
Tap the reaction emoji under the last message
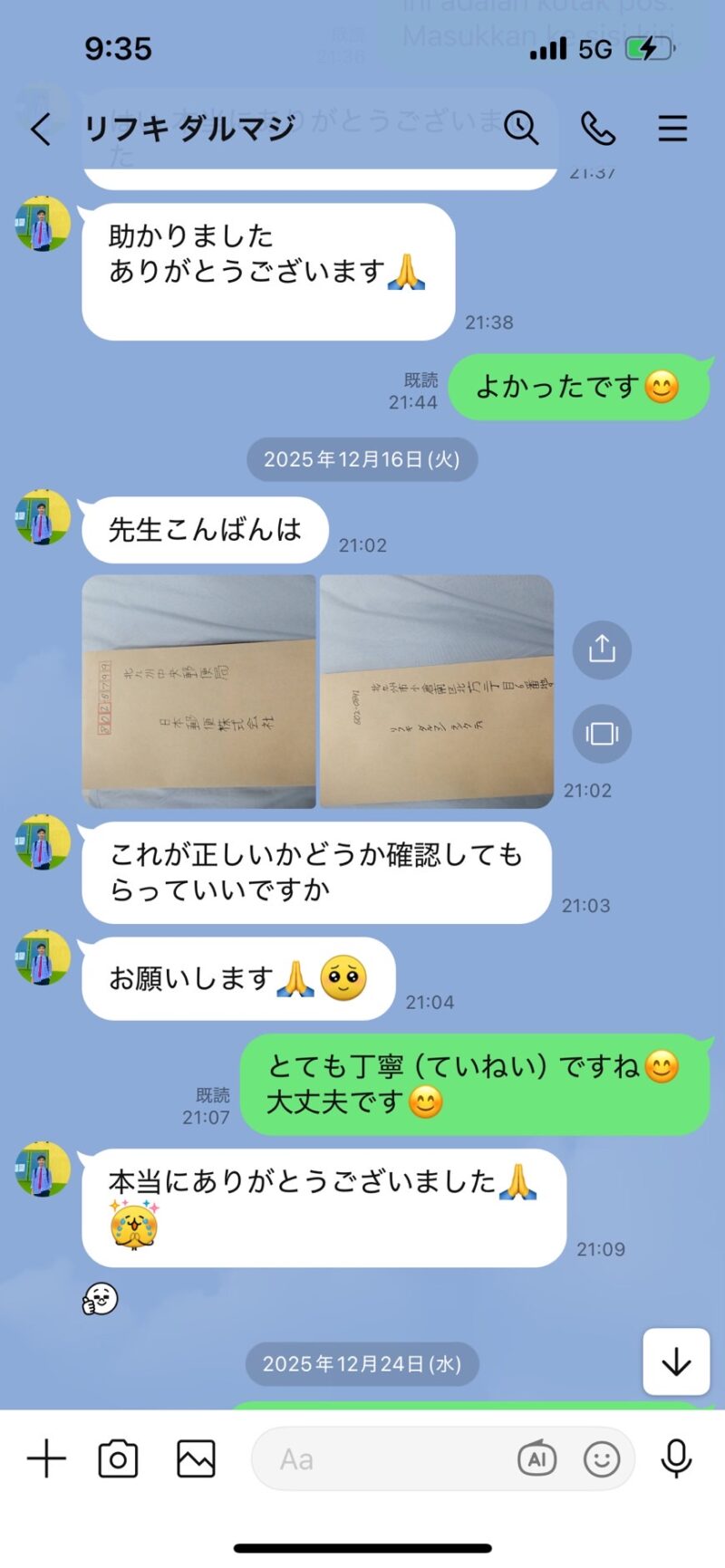(x=100, y=1299)
